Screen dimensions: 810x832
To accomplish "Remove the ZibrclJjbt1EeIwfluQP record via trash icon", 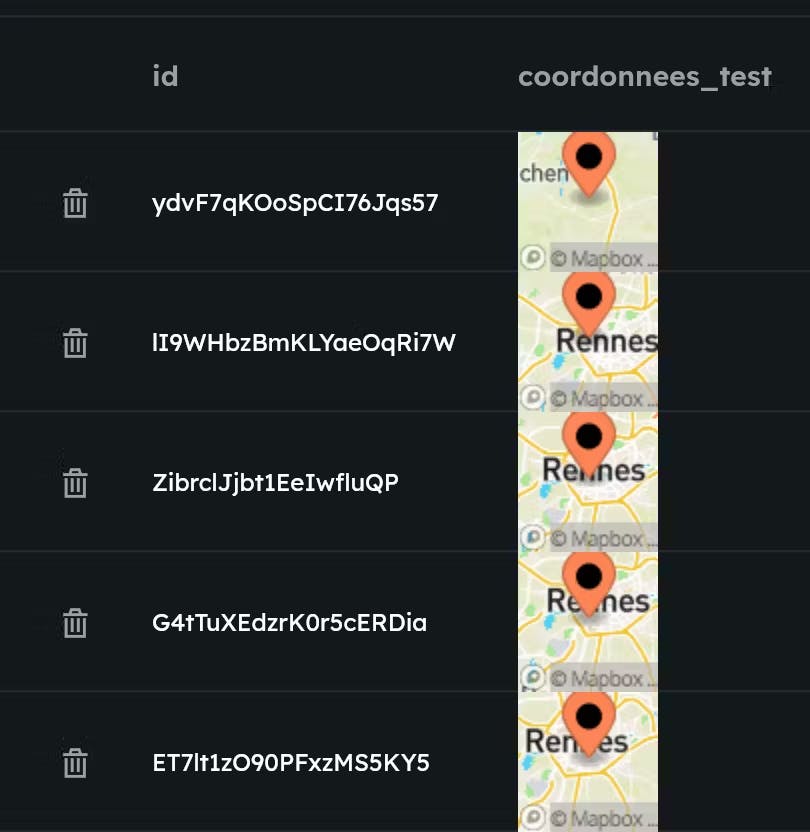I will 75,483.
